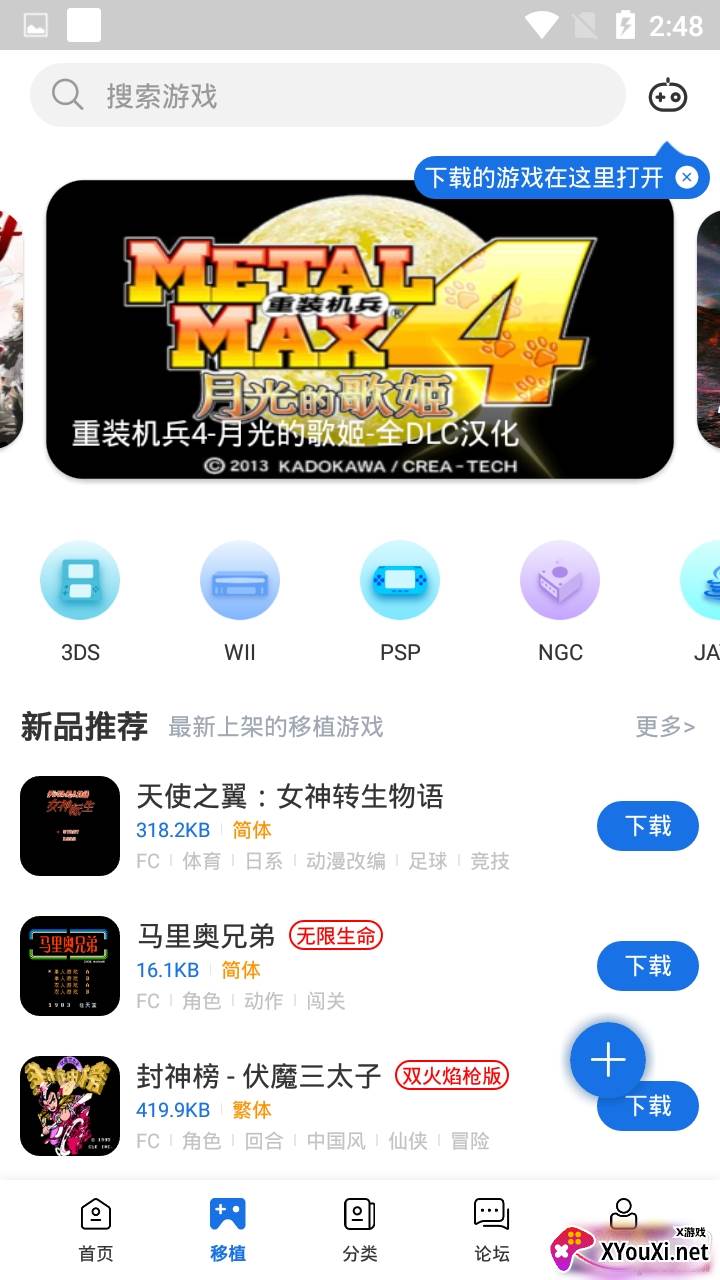
Task: Tap the blue plus floating button
Action: pos(608,1060)
